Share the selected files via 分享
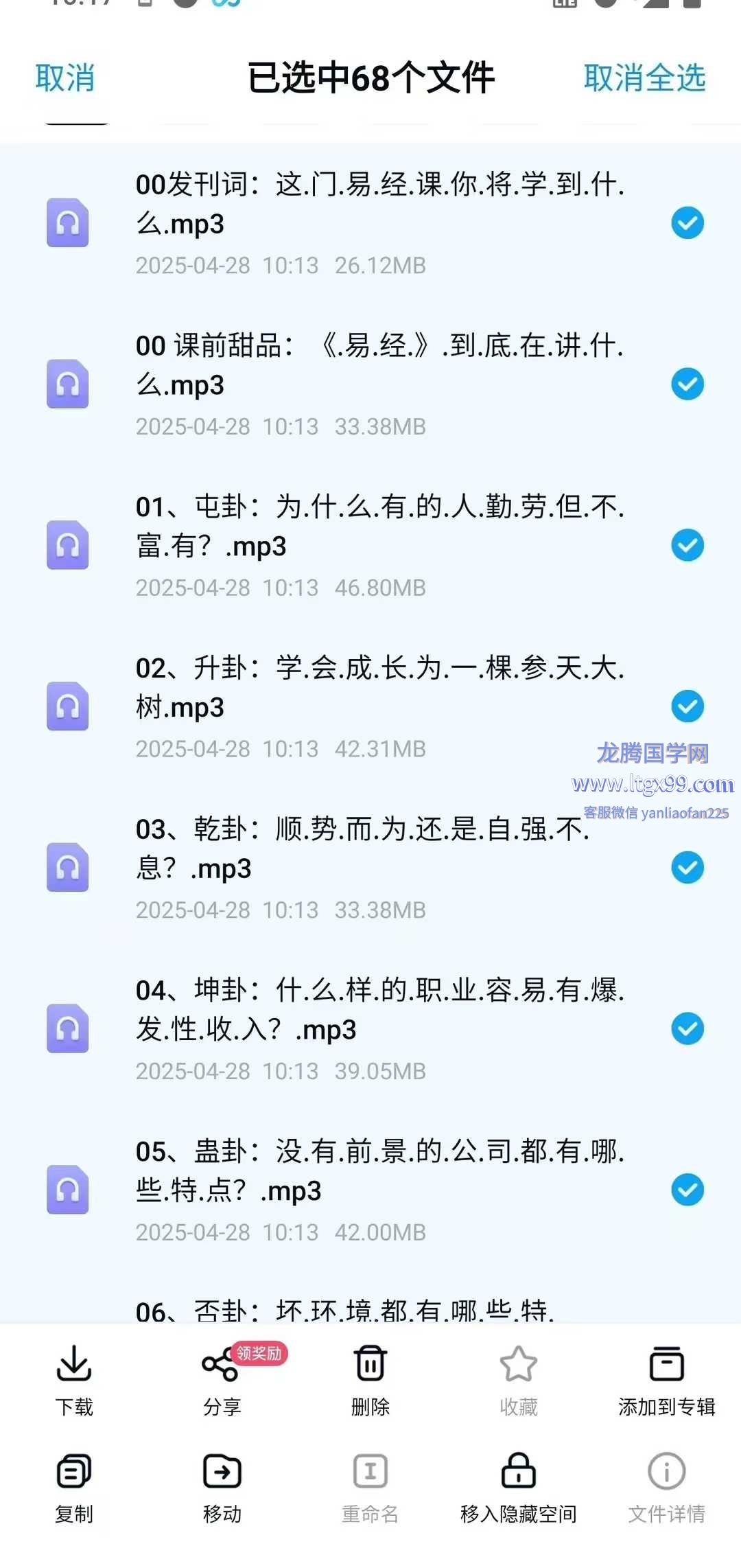 pos(222,1381)
